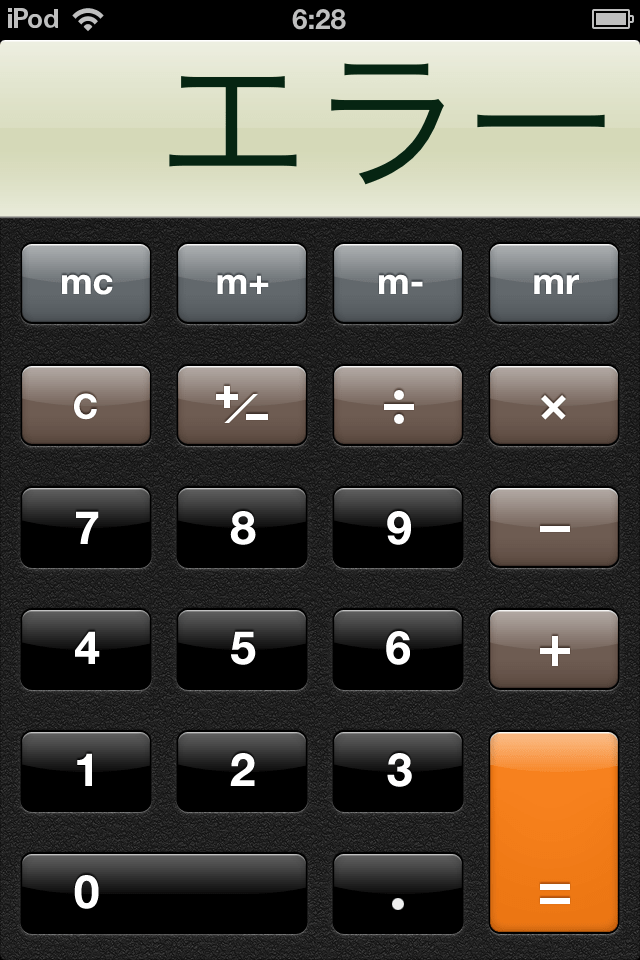Enter a zero with the 0 key
Screen dimensions: 640x960
point(164,893)
